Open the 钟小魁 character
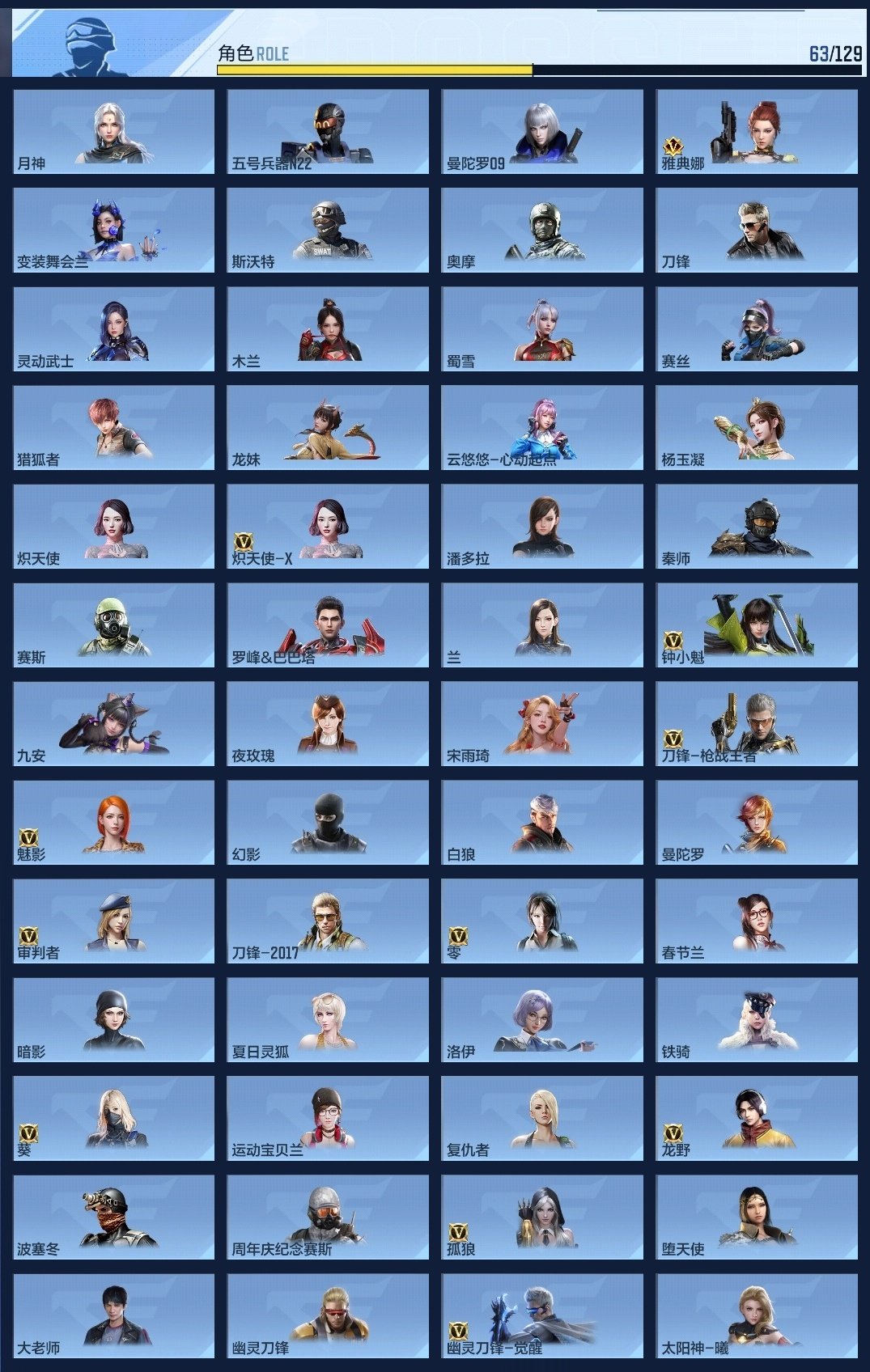The height and width of the screenshot is (1372, 870). click(756, 625)
